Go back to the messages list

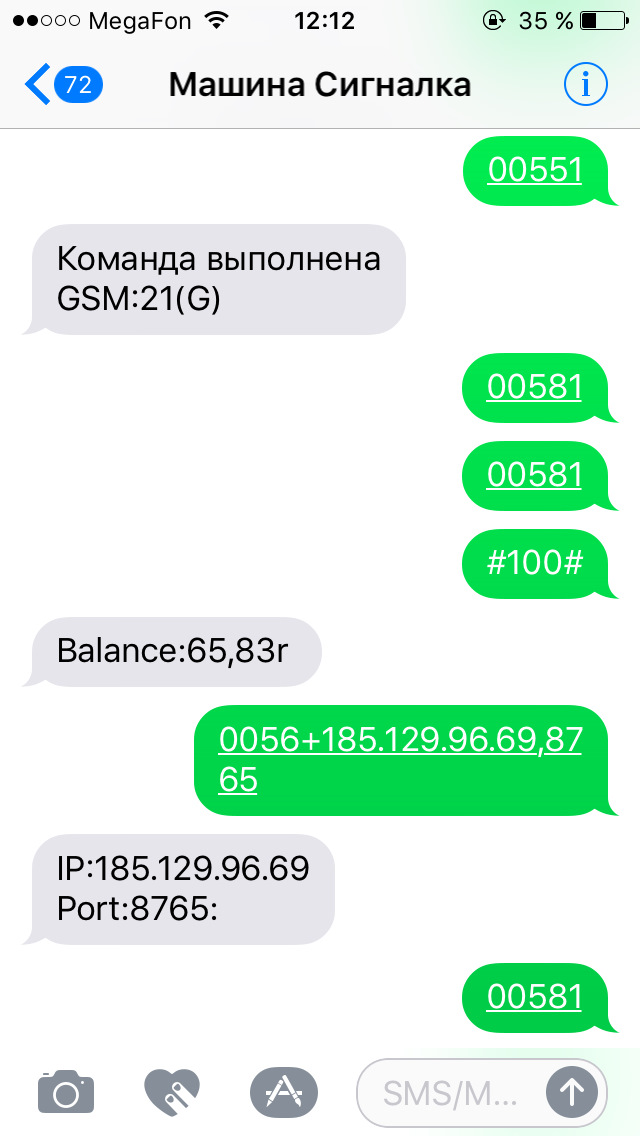(x=60, y=85)
